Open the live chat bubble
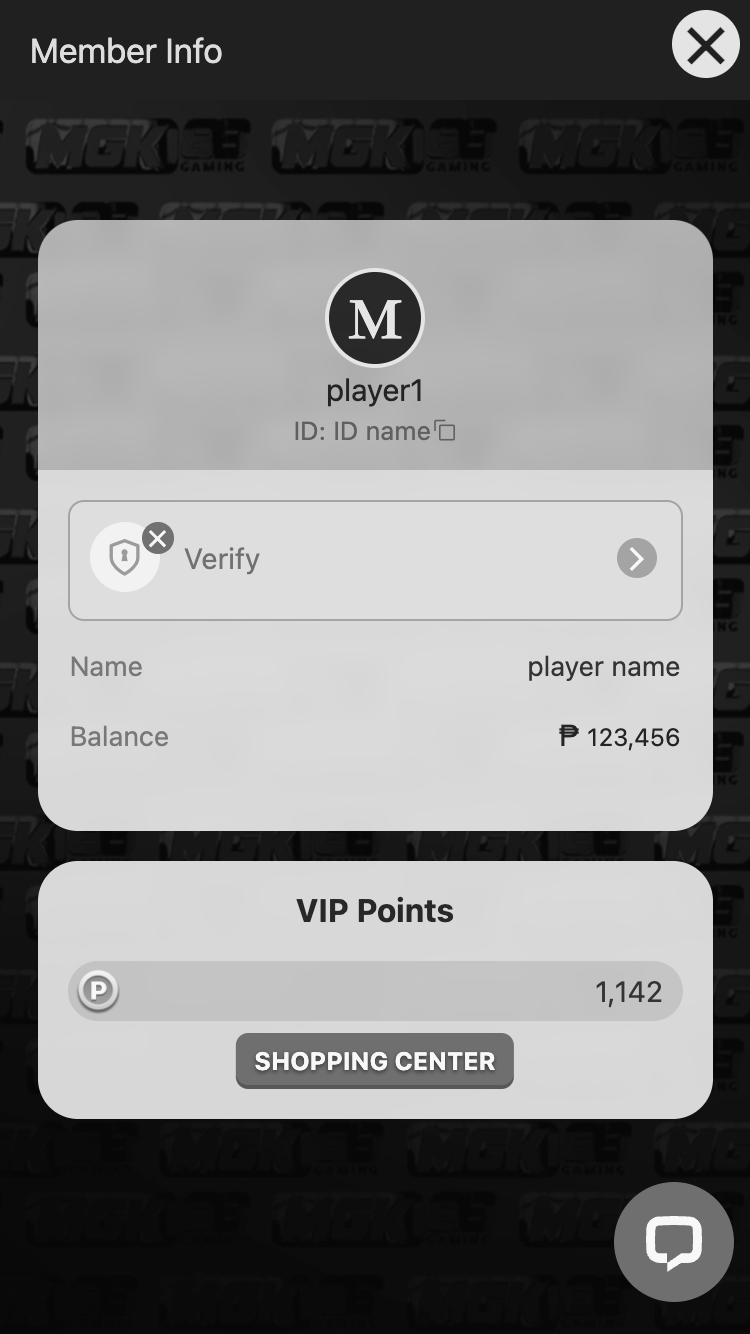750x1334 pixels. point(674,1242)
